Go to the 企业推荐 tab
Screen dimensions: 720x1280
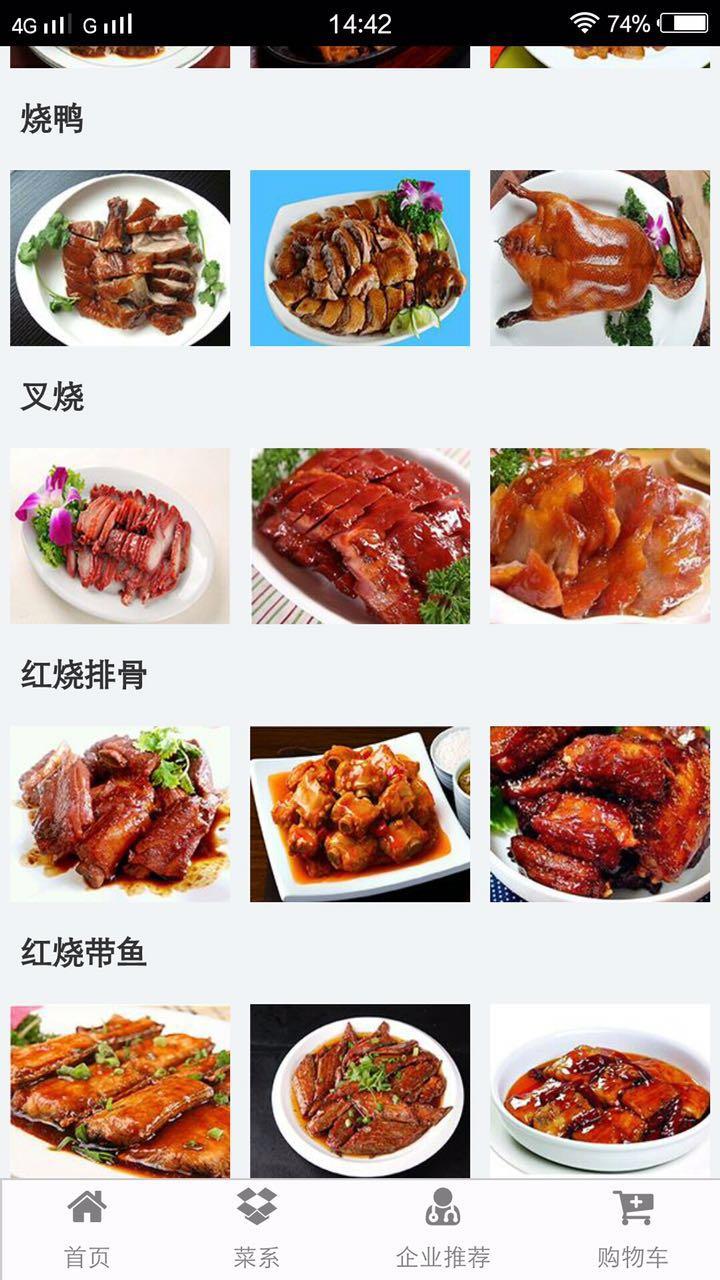[x=443, y=1228]
